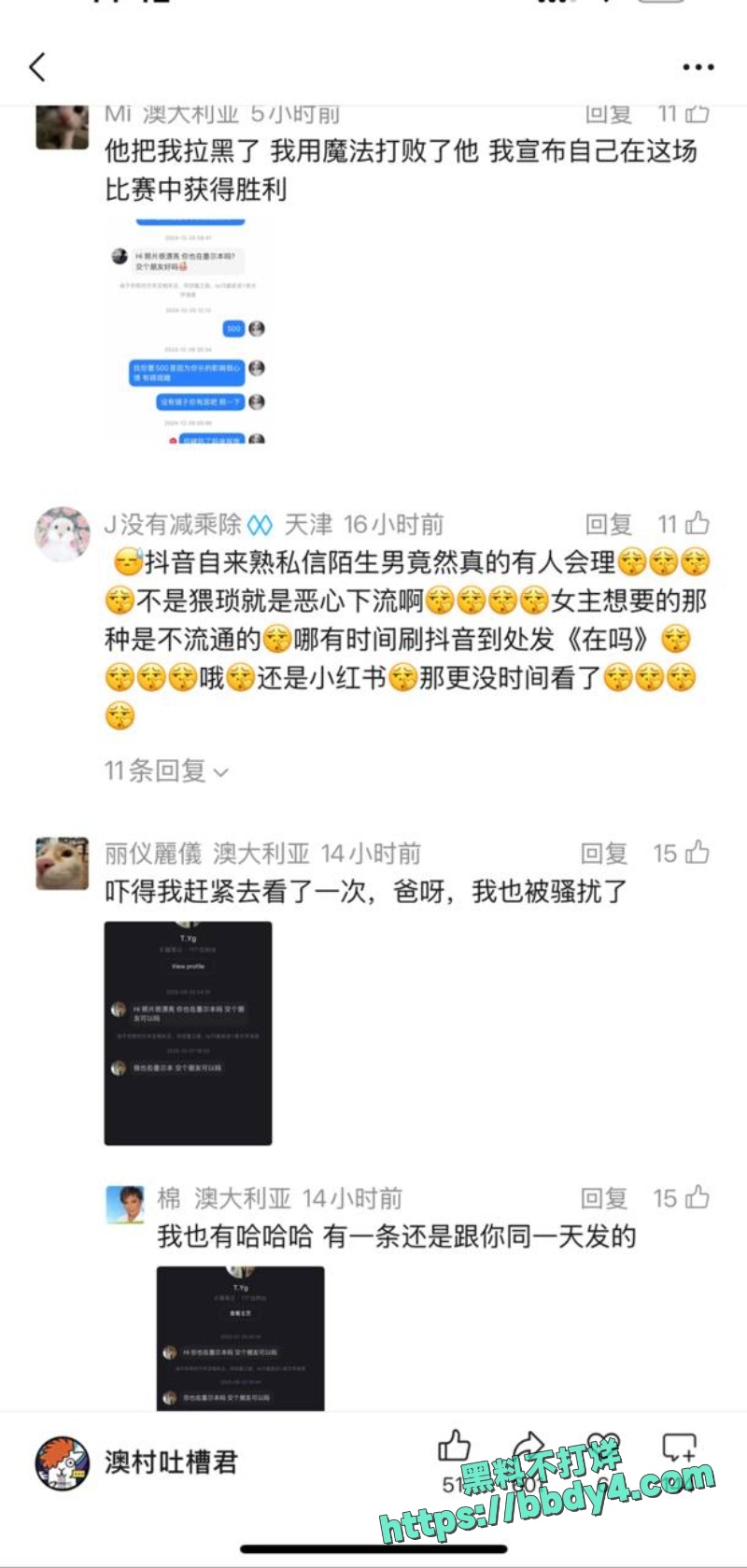Open the screenshot image in 棉's reply

(x=240, y=1337)
